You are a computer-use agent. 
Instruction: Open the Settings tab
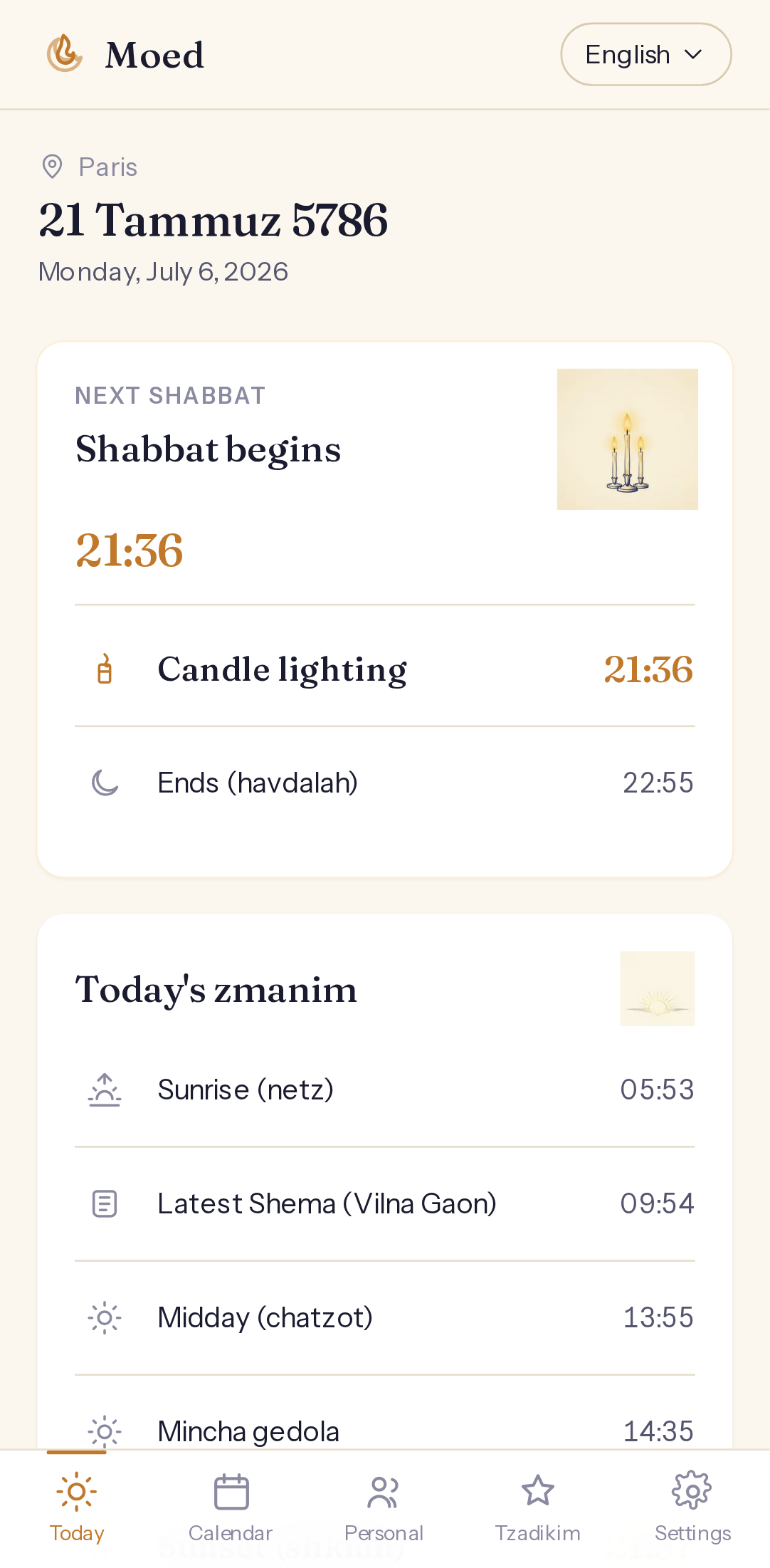click(692, 1507)
